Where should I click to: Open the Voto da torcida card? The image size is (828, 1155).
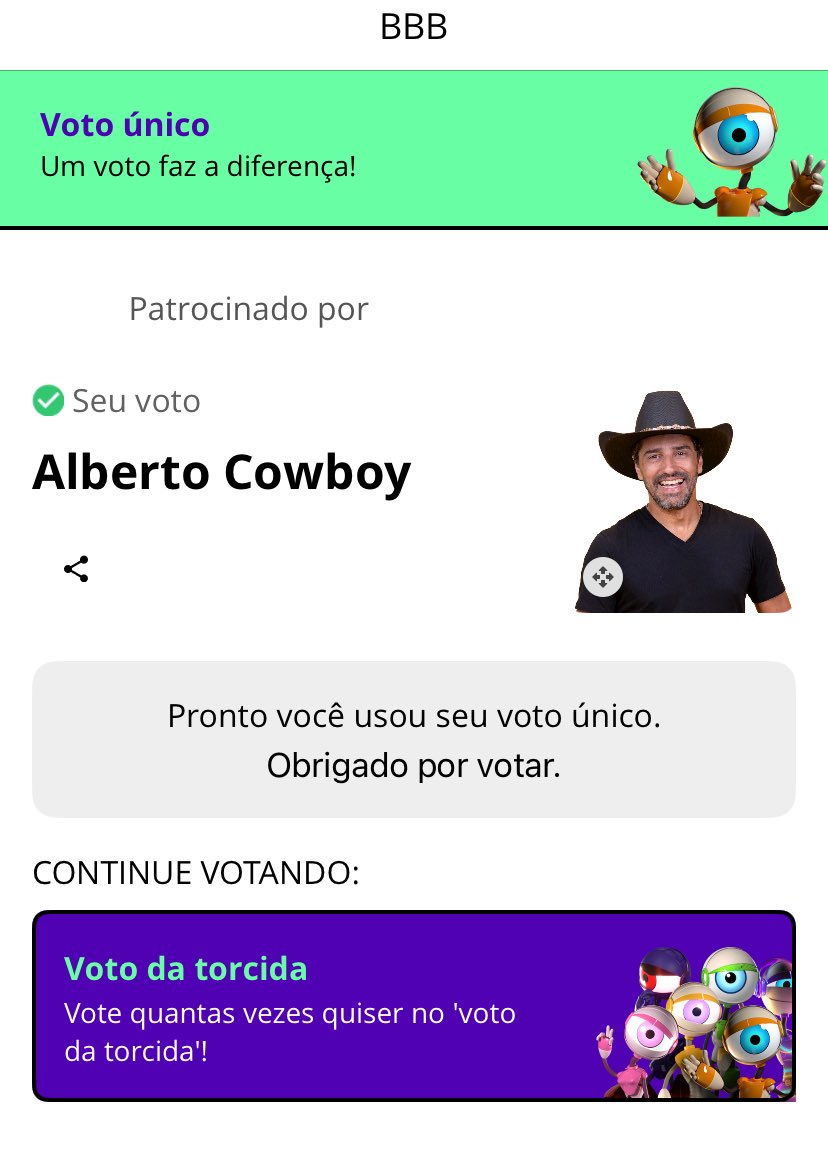click(x=413, y=1006)
